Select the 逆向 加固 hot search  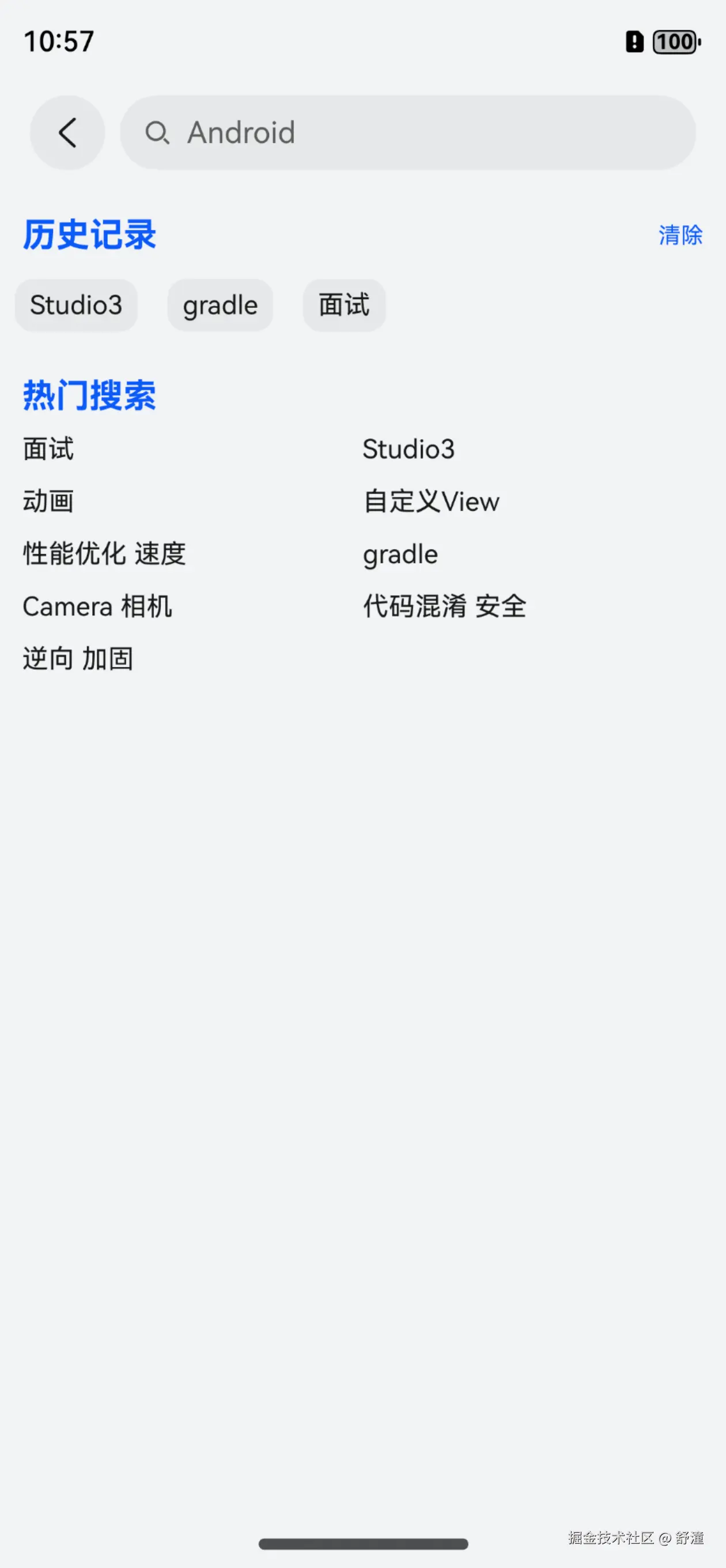coord(77,658)
